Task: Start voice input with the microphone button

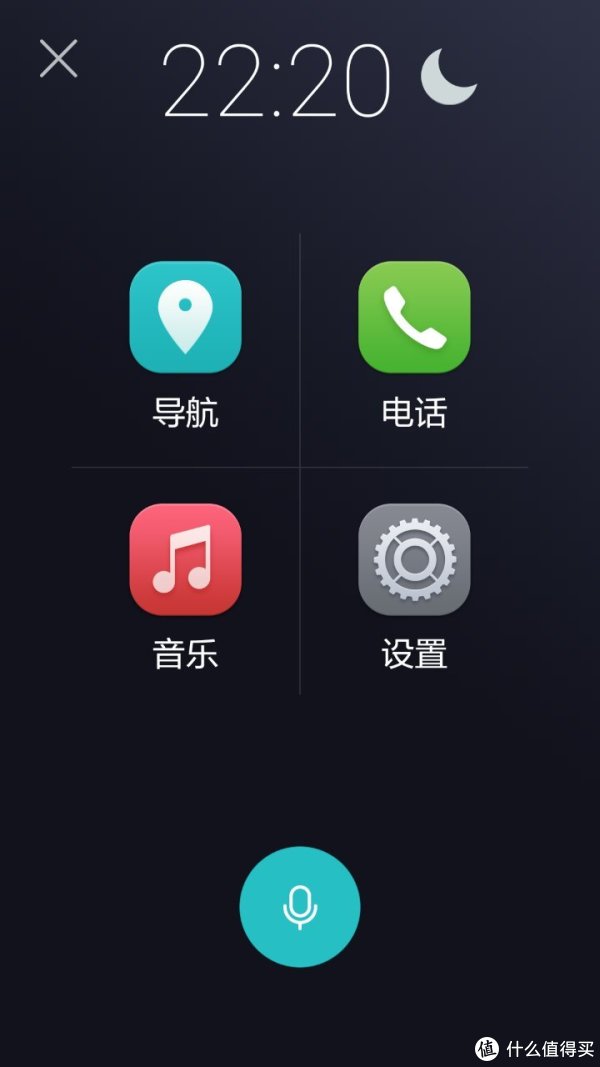Action: tap(300, 907)
